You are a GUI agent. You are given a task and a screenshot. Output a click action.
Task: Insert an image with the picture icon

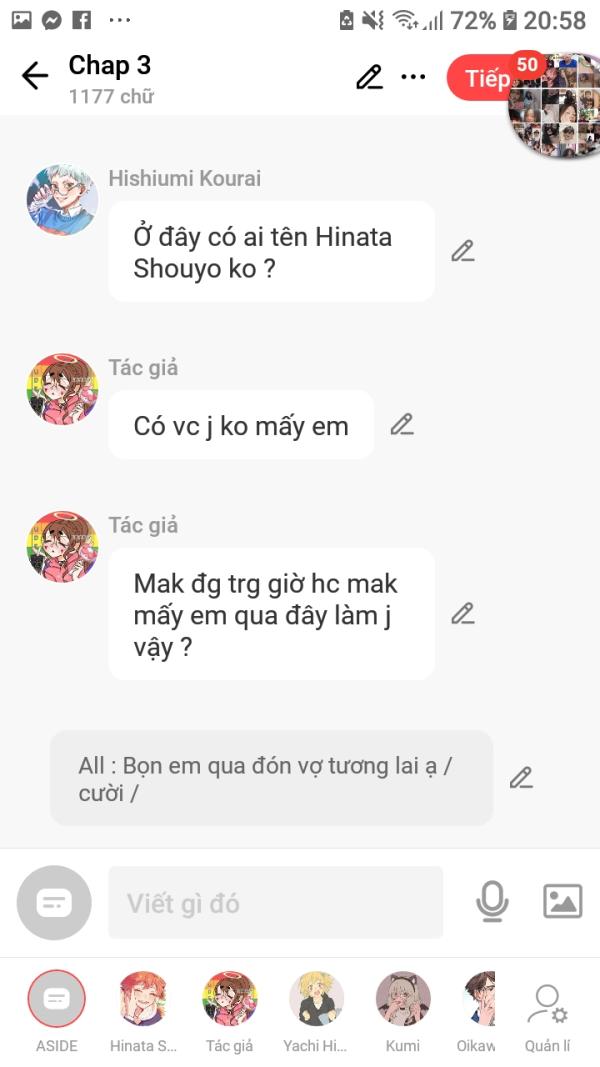point(563,902)
